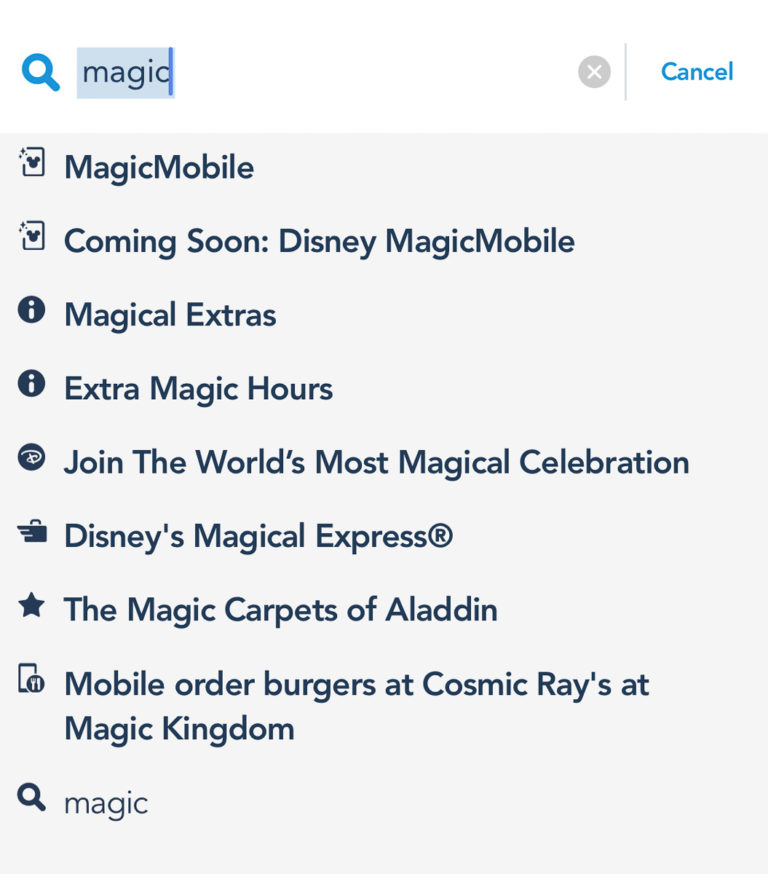This screenshot has height=874, width=768.
Task: Select Coming Soon: Disney MagicMobile
Action: [318, 241]
